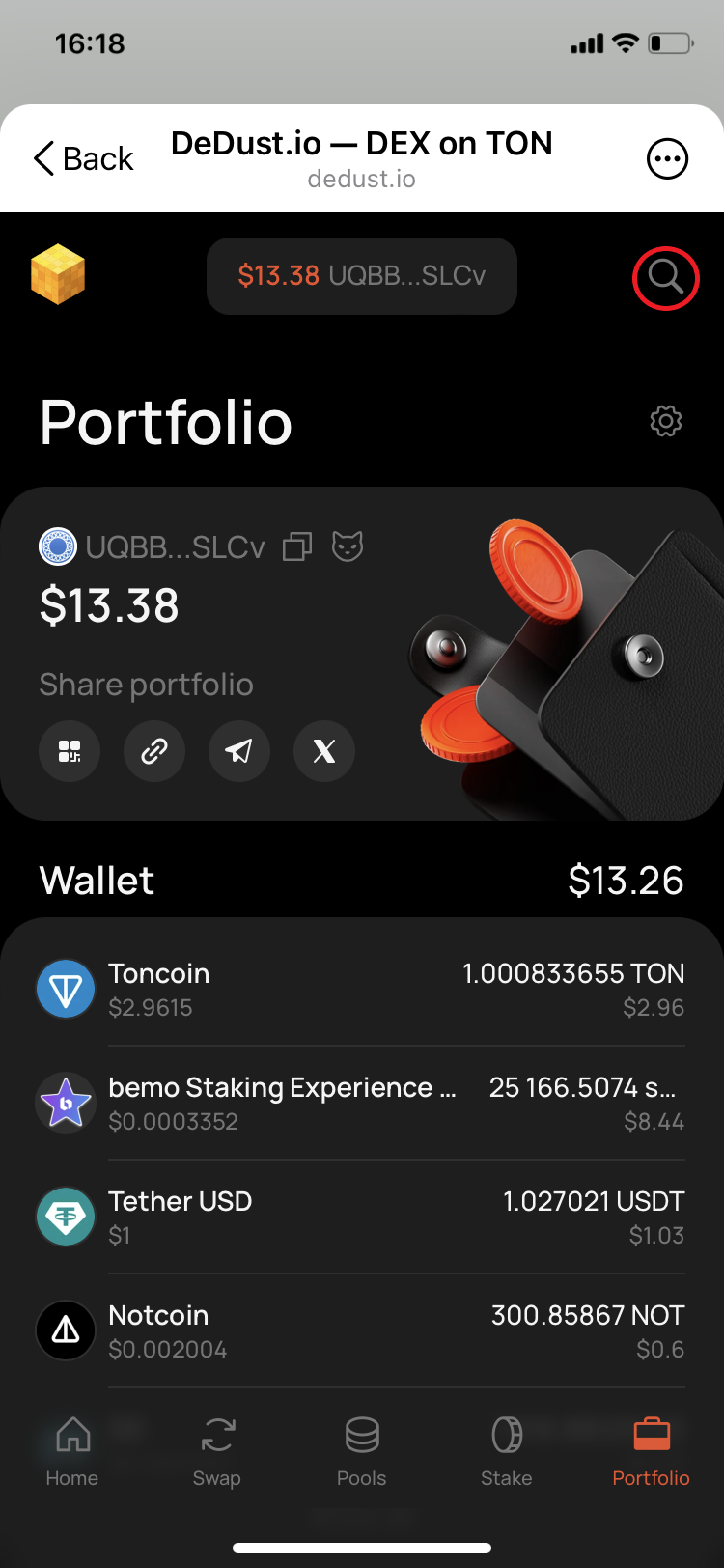Go back using the Back button
The height and width of the screenshot is (1568, 724).
coord(83,158)
